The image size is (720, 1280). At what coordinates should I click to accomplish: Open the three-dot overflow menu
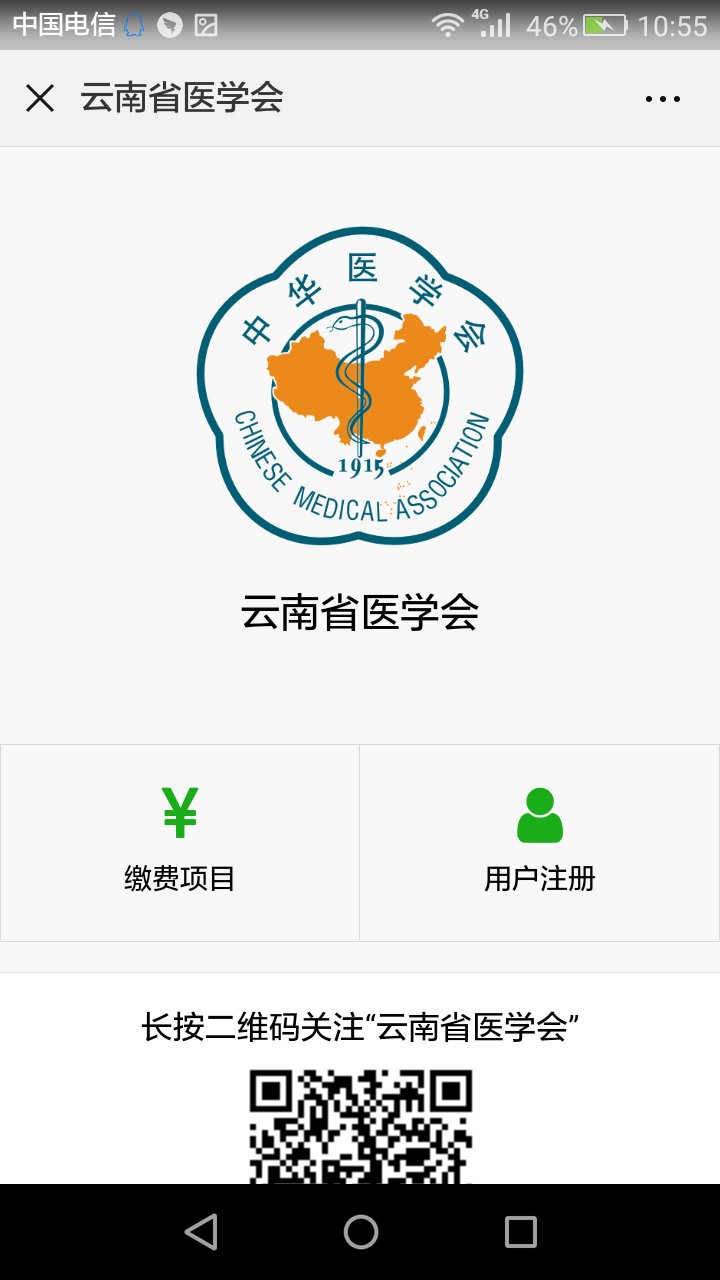point(662,98)
